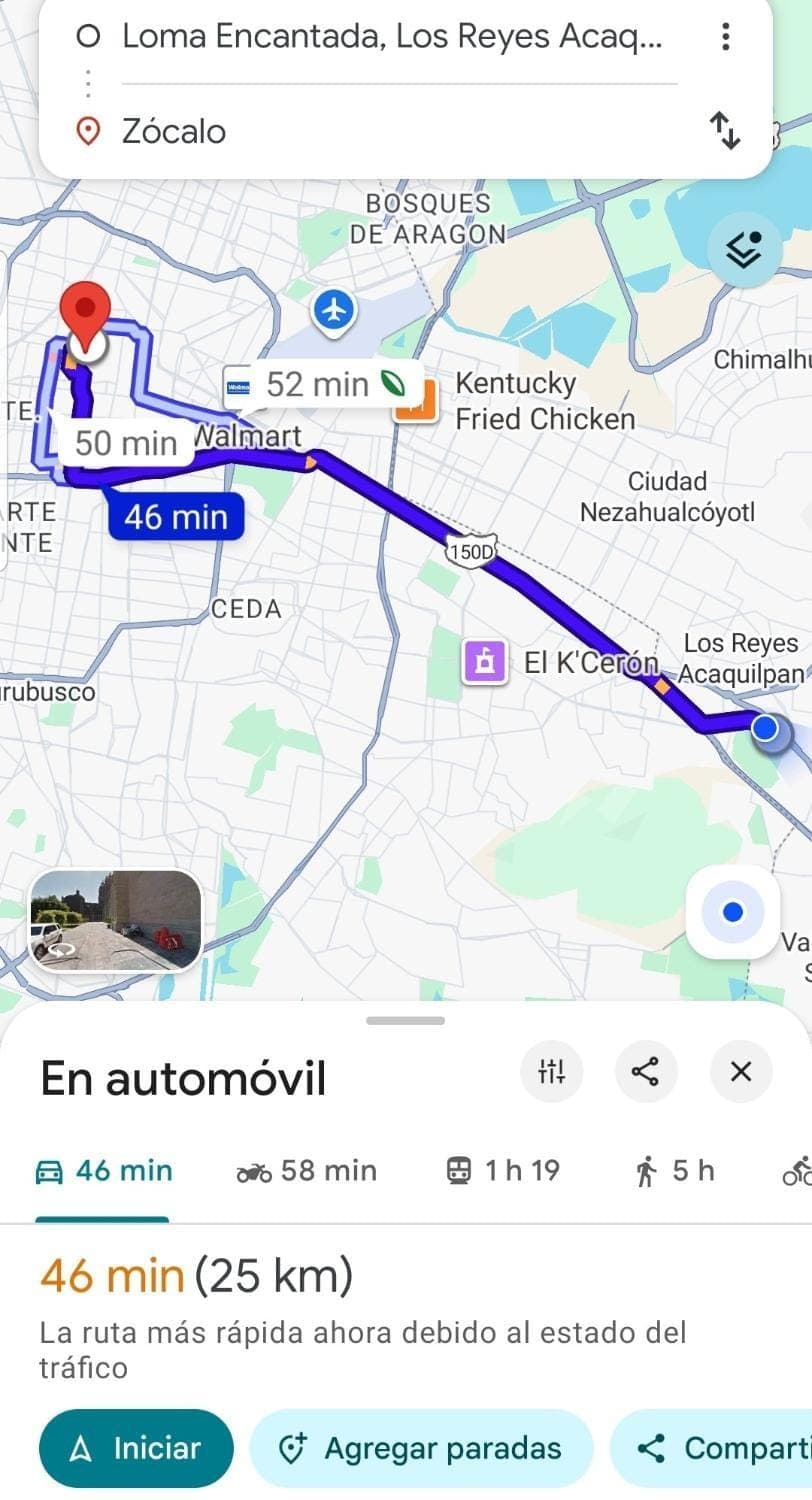The width and height of the screenshot is (812, 1500).
Task: Switch to walking tab, 5 h
Action: [675, 1171]
